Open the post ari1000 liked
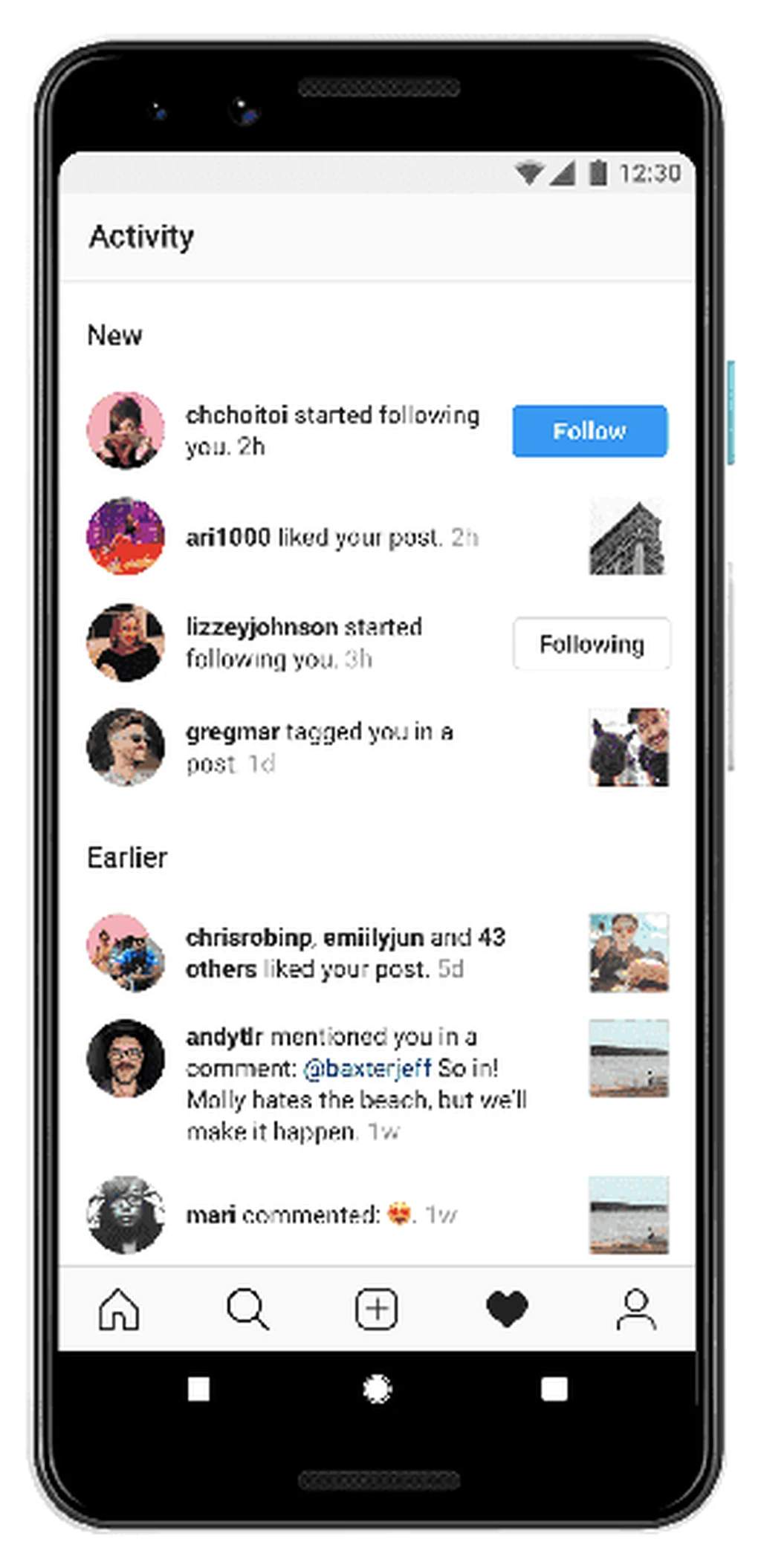761x1568 pixels. (627, 537)
